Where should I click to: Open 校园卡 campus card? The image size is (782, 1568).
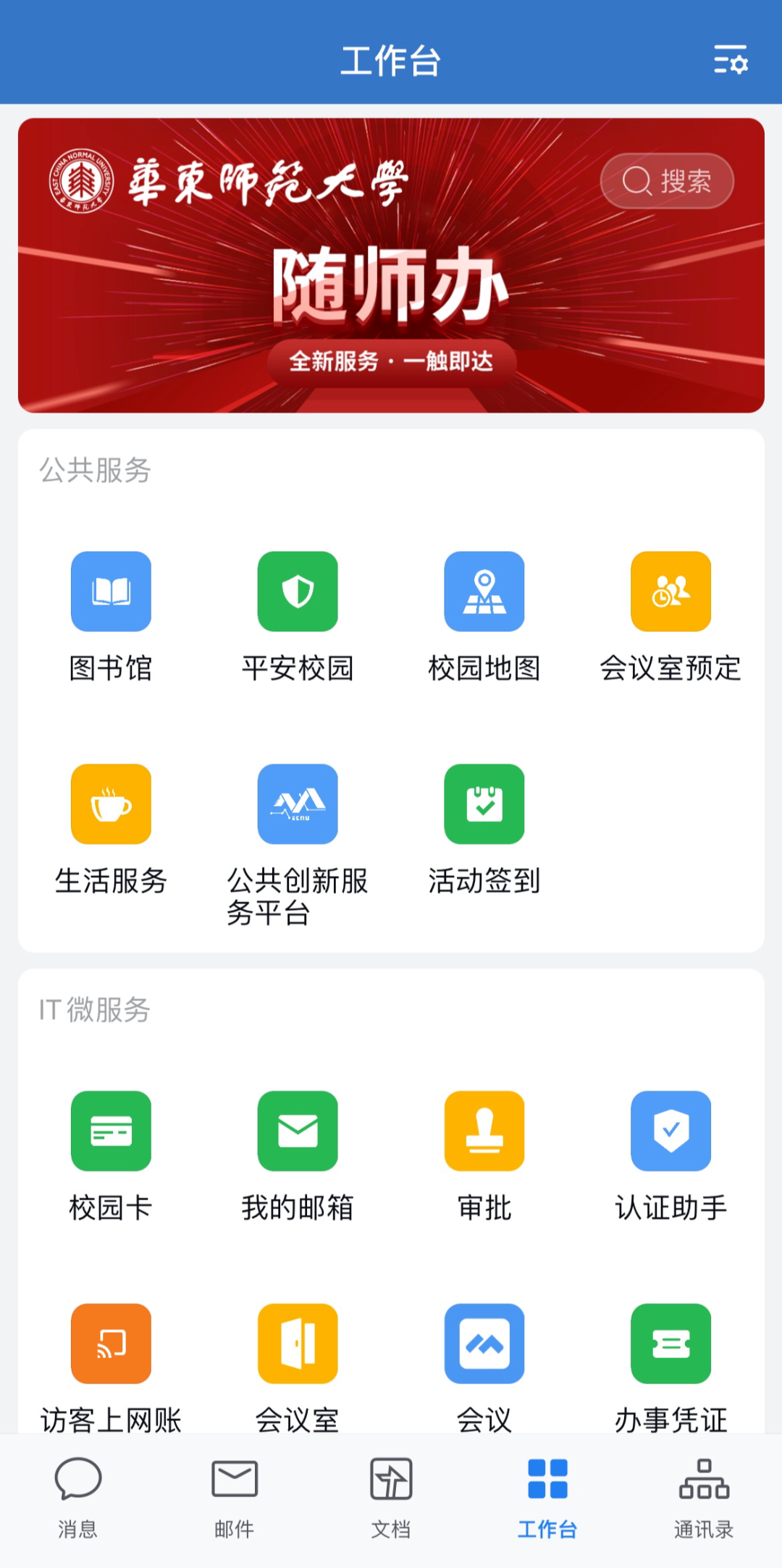(111, 1131)
